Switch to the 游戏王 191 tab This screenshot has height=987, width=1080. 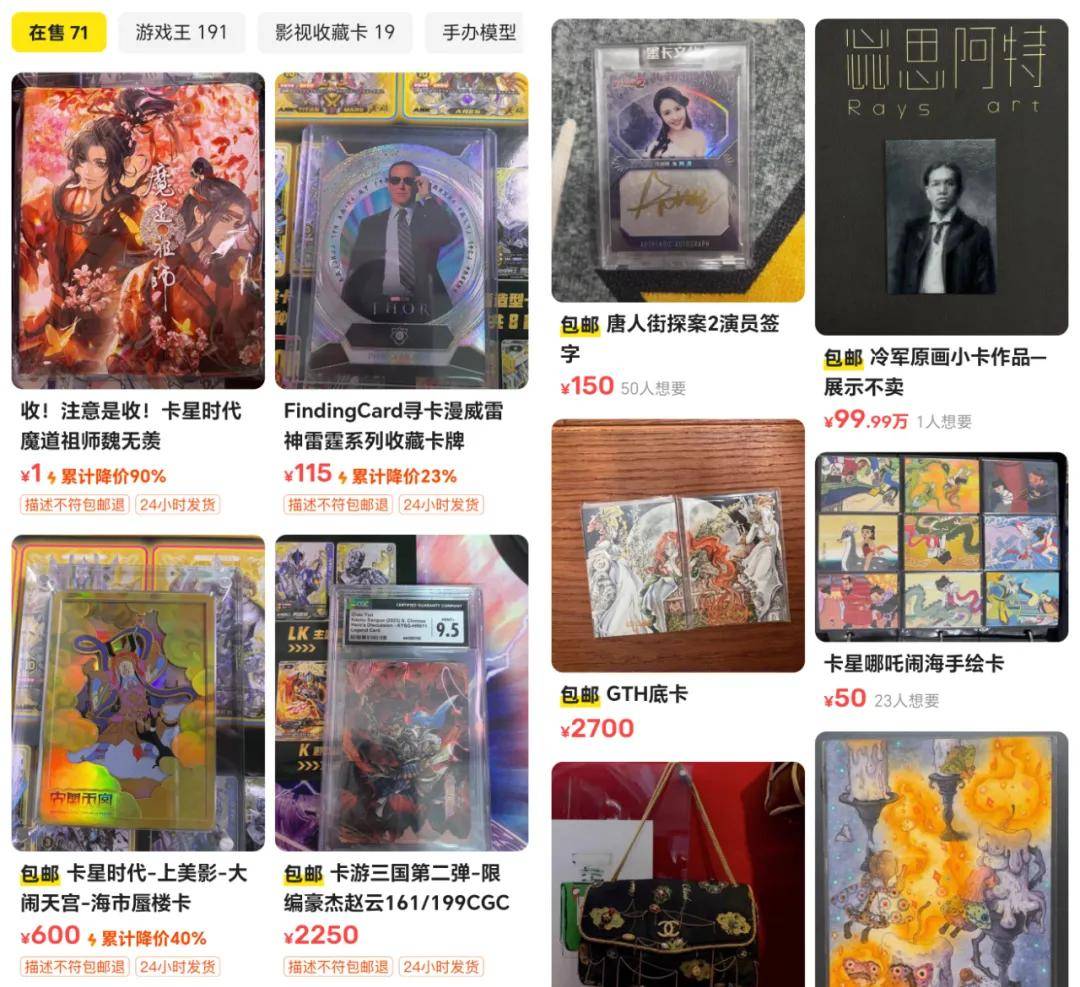[x=181, y=32]
